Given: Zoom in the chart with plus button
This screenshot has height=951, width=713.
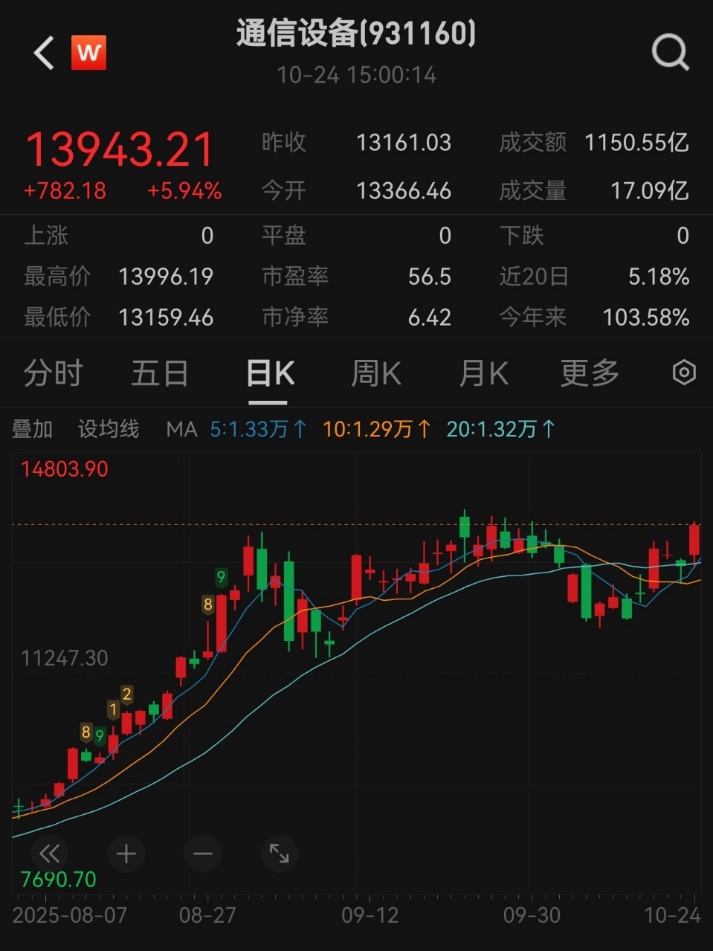Looking at the screenshot, I should point(126,854).
